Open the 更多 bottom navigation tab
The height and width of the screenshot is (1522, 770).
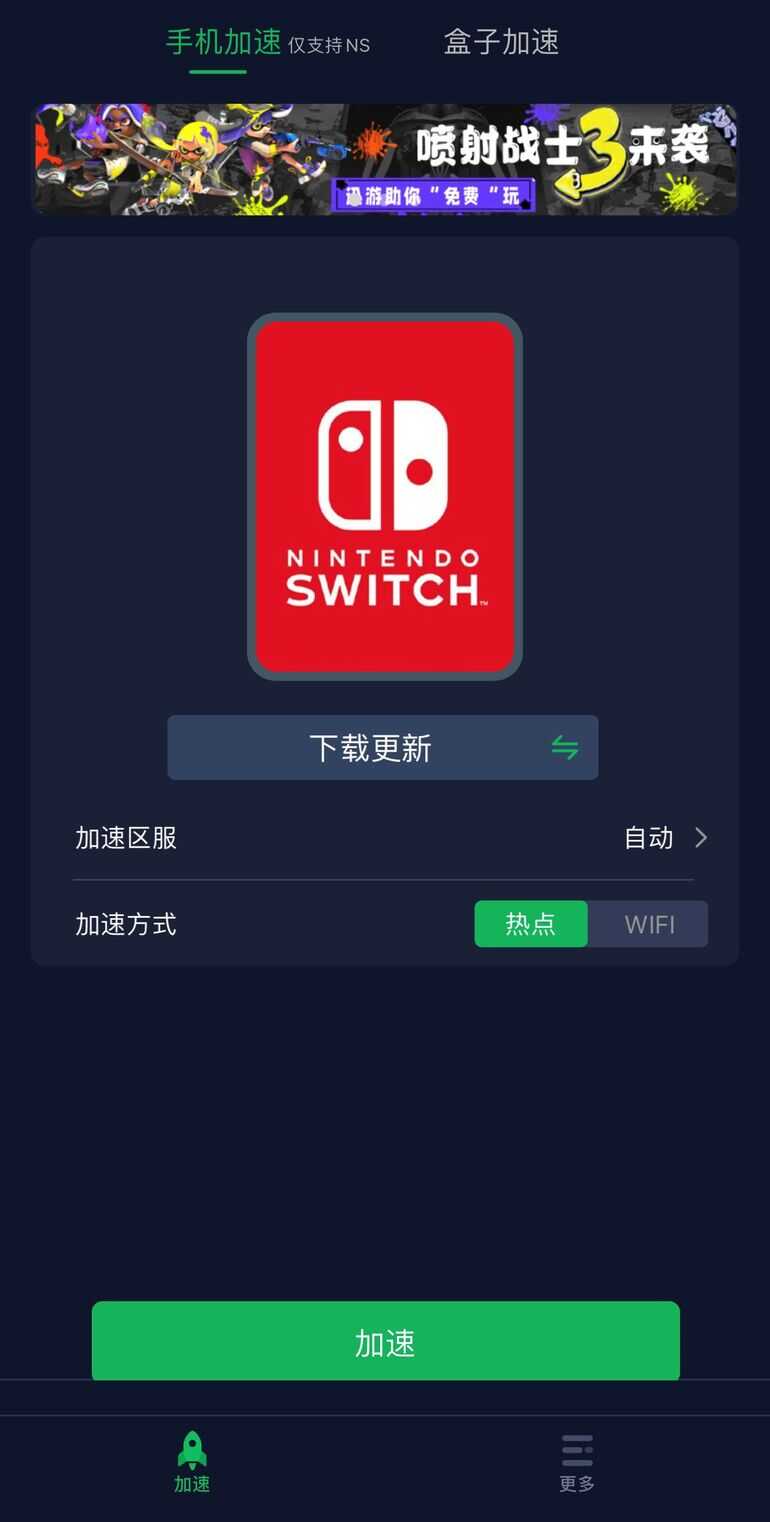tap(577, 1462)
